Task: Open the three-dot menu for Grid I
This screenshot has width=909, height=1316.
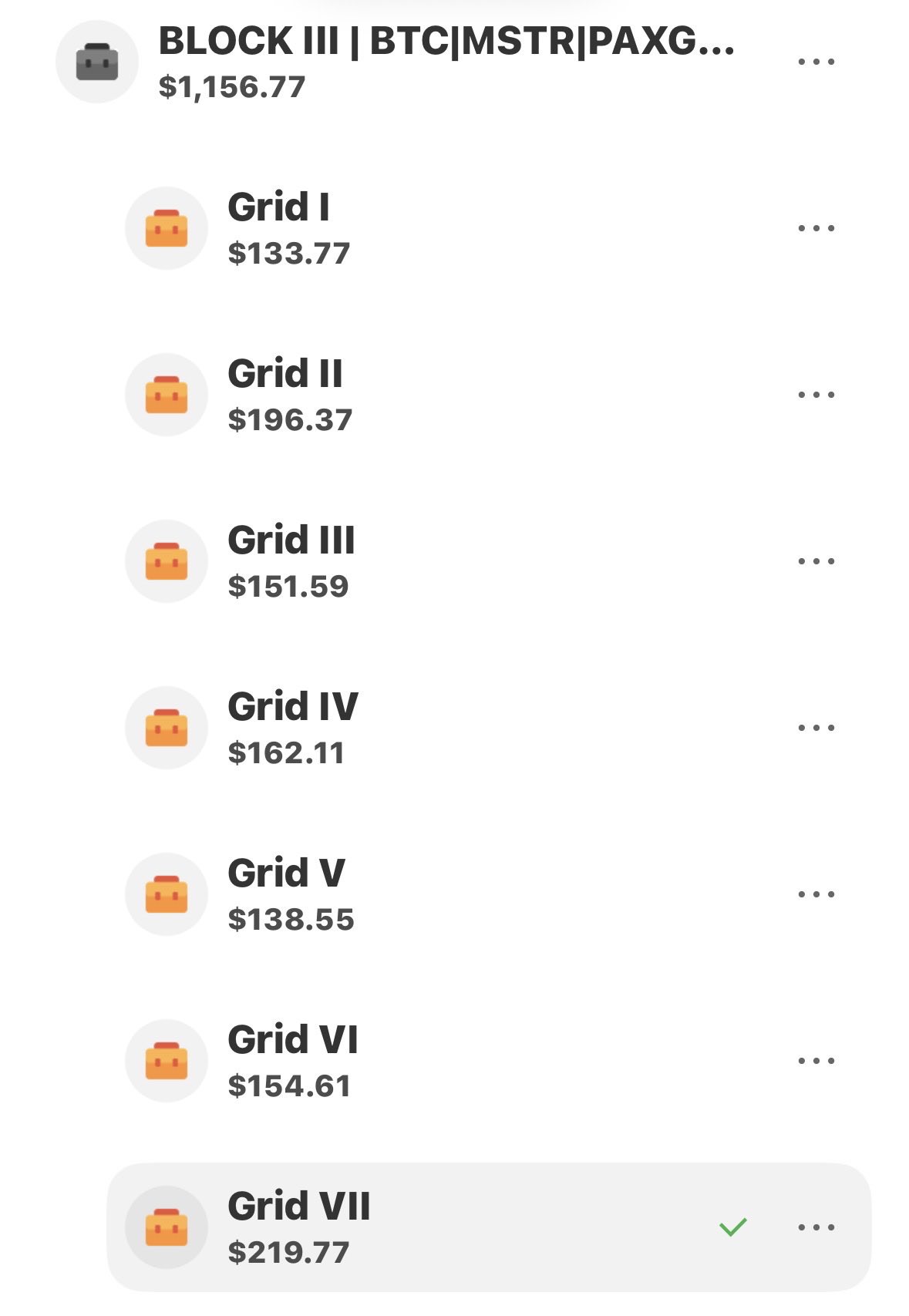Action: coord(816,228)
